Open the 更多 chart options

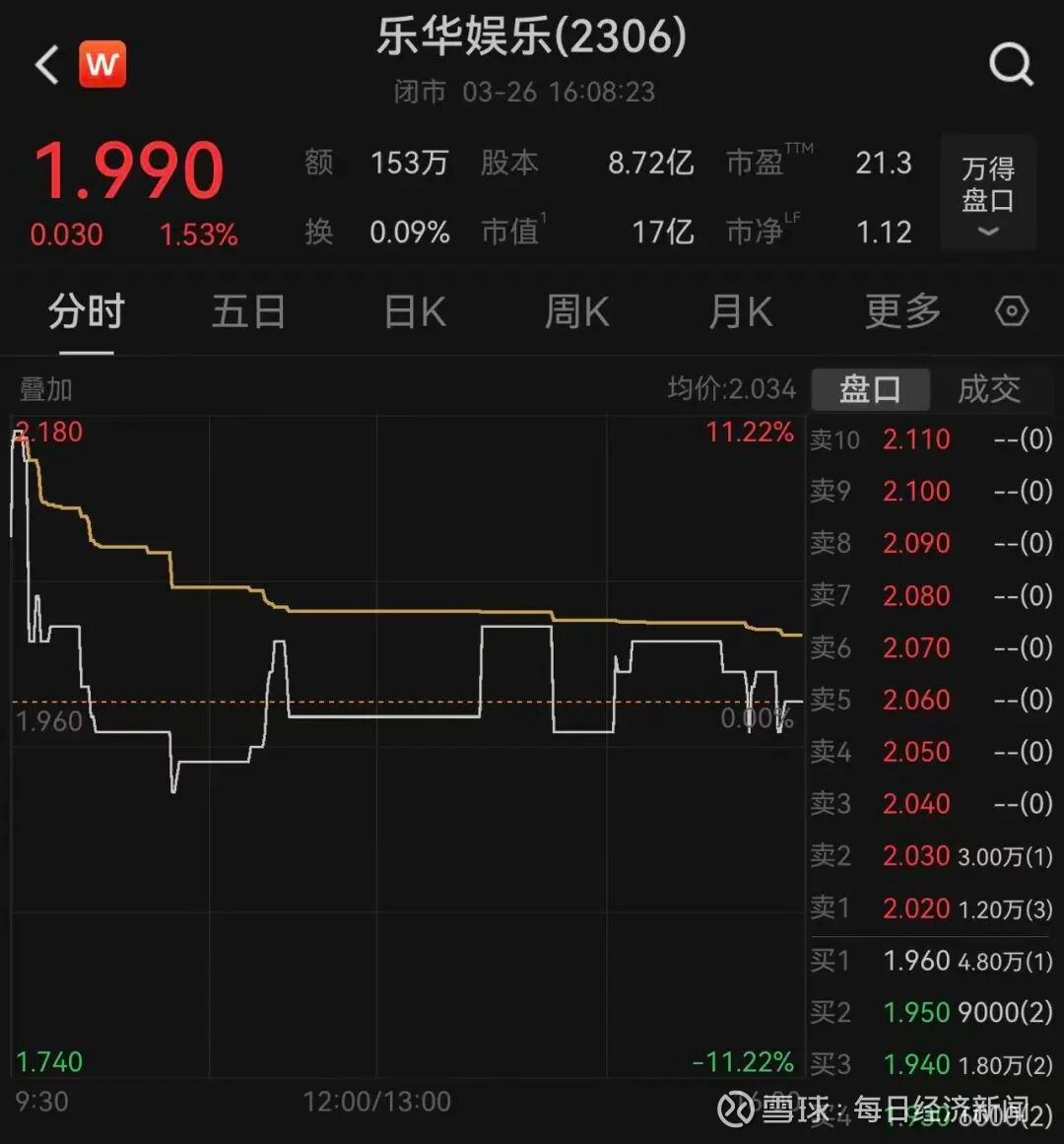tap(902, 312)
